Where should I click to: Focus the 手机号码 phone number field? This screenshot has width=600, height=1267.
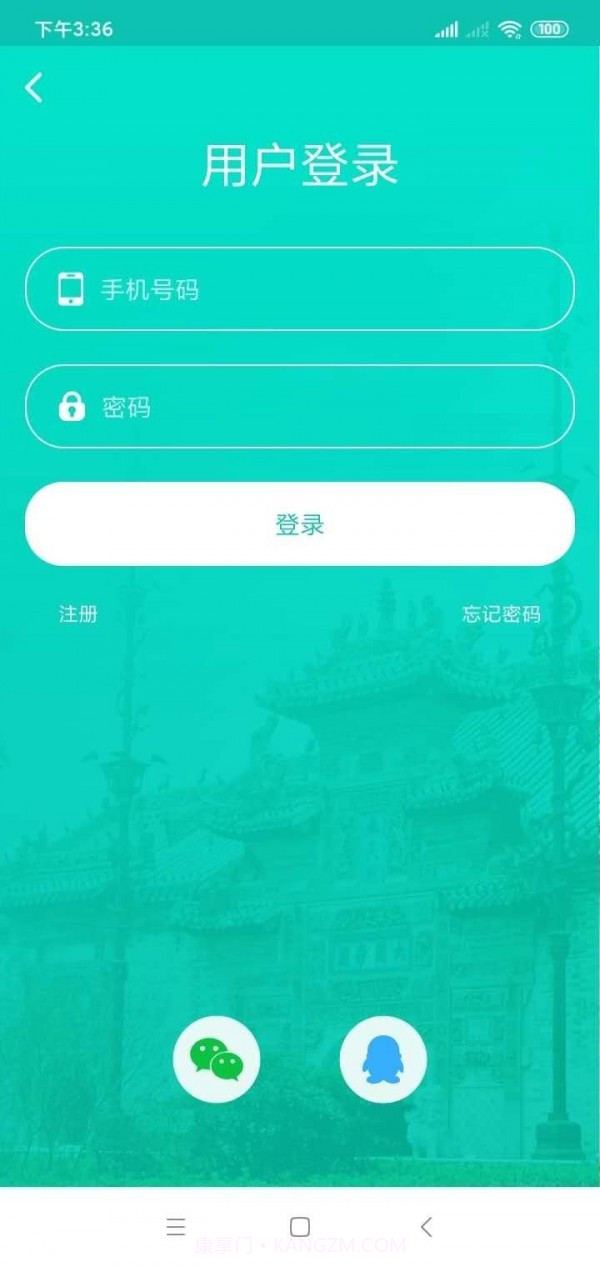[300, 289]
